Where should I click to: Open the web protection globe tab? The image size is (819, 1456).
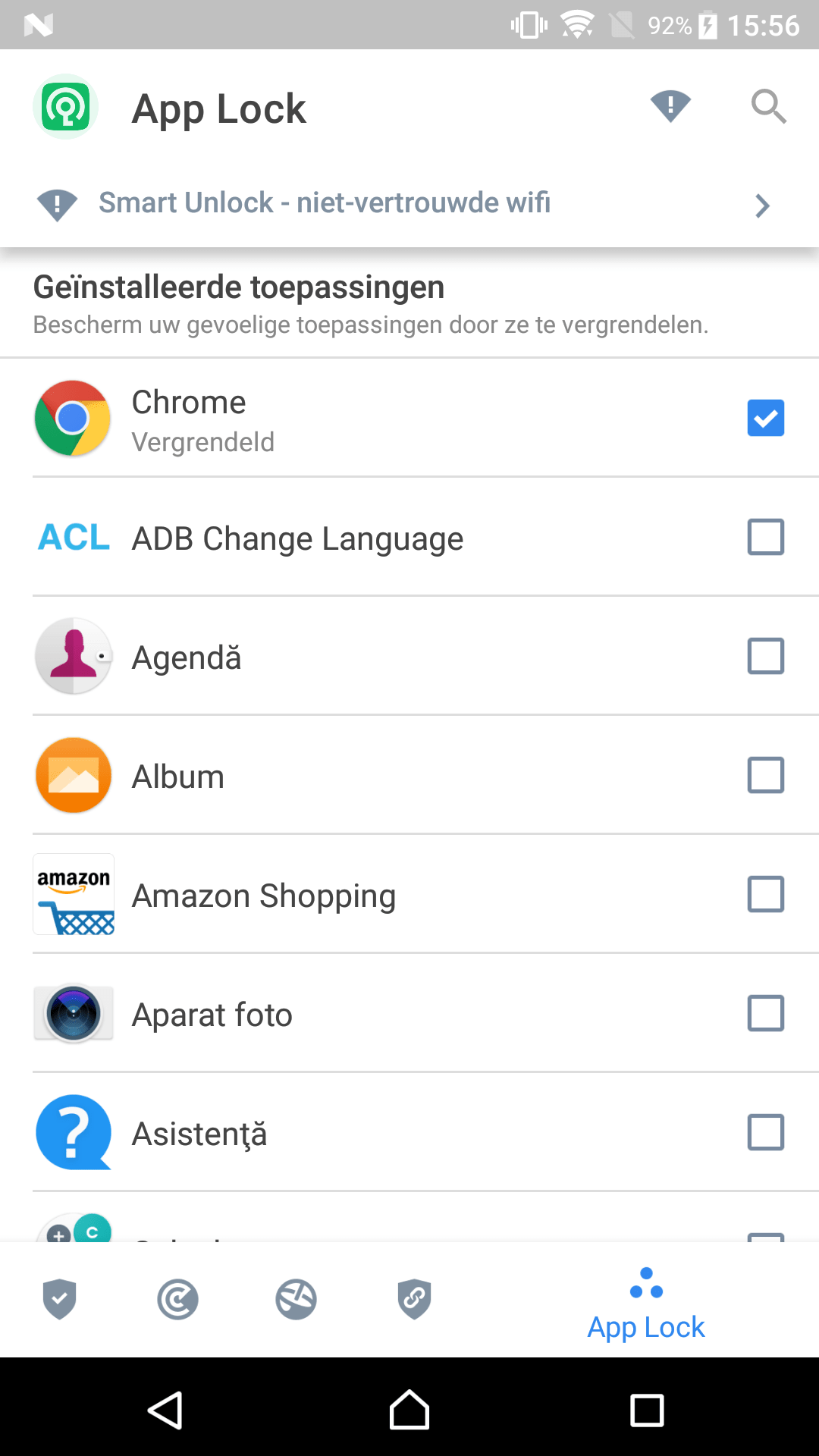(296, 1299)
